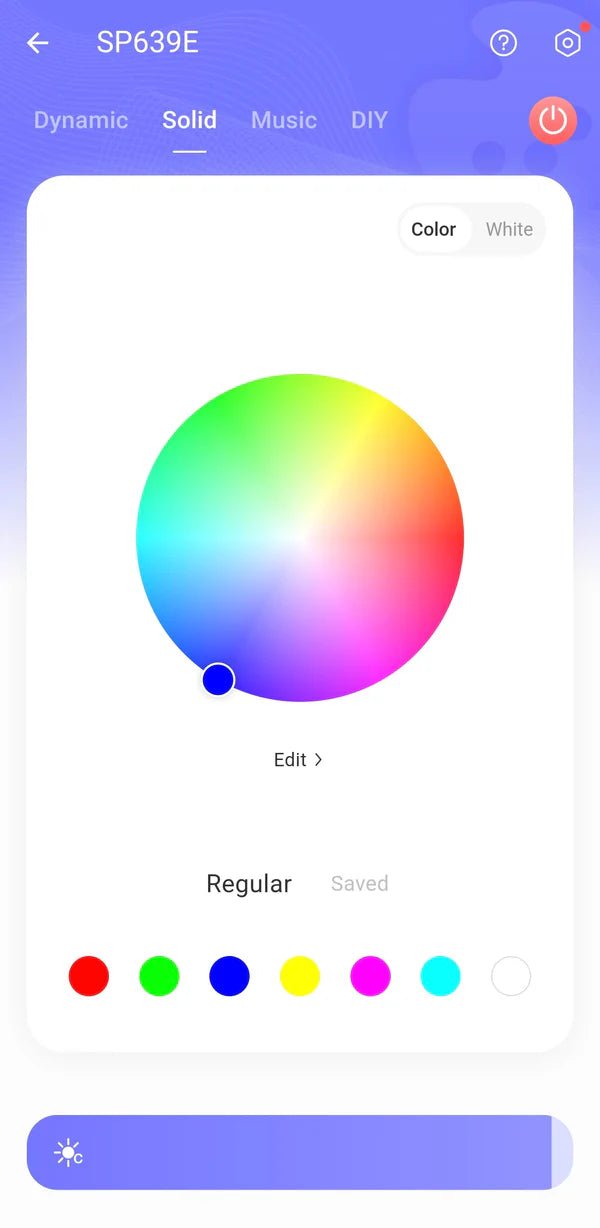Switch to the DIY tab

[x=369, y=120]
